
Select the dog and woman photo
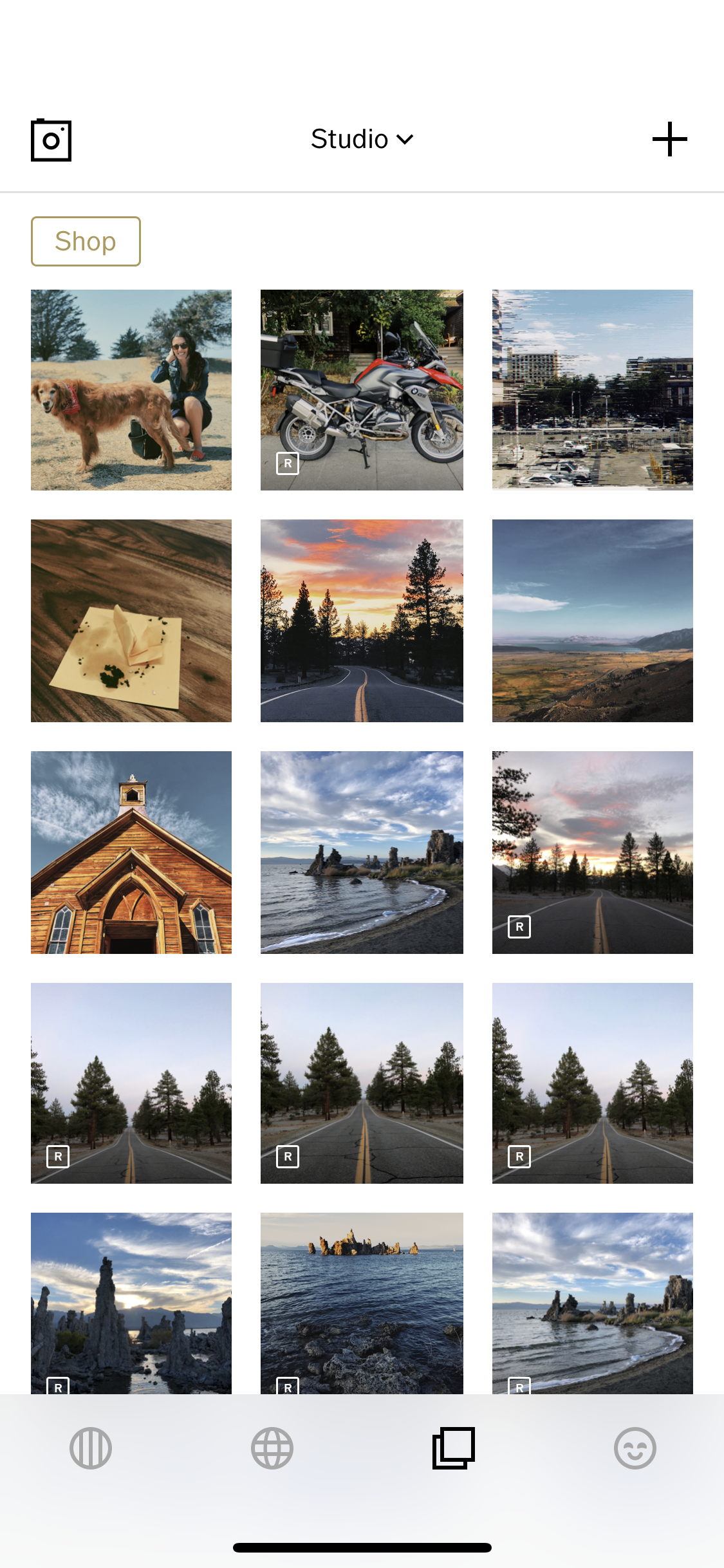click(131, 390)
